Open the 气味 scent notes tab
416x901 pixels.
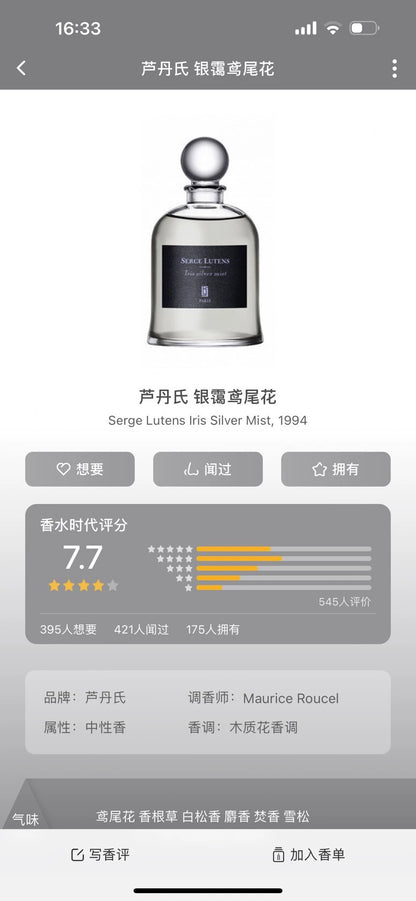pyautogui.click(x=25, y=817)
